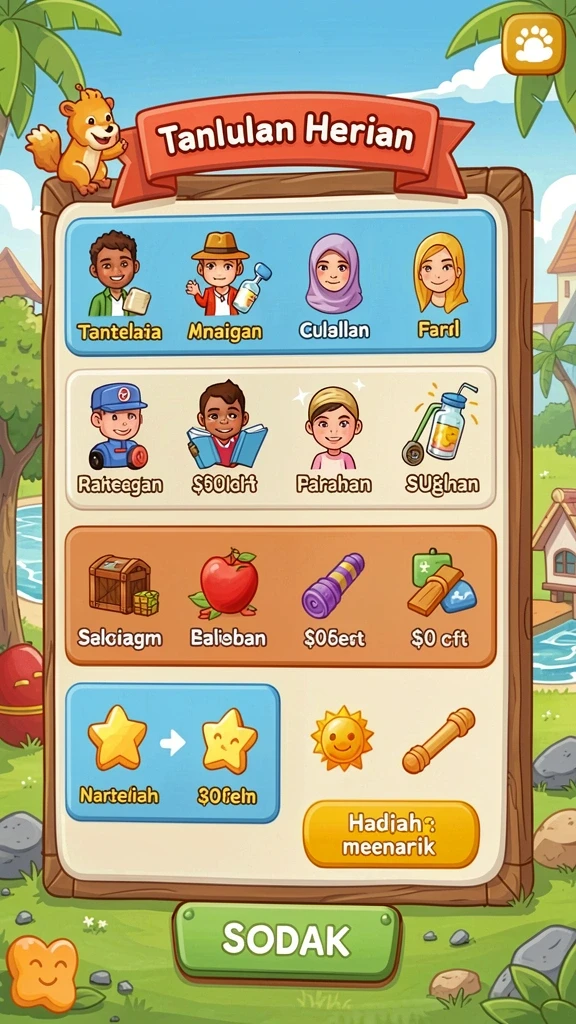Tap the smiling sun icon

point(342,738)
